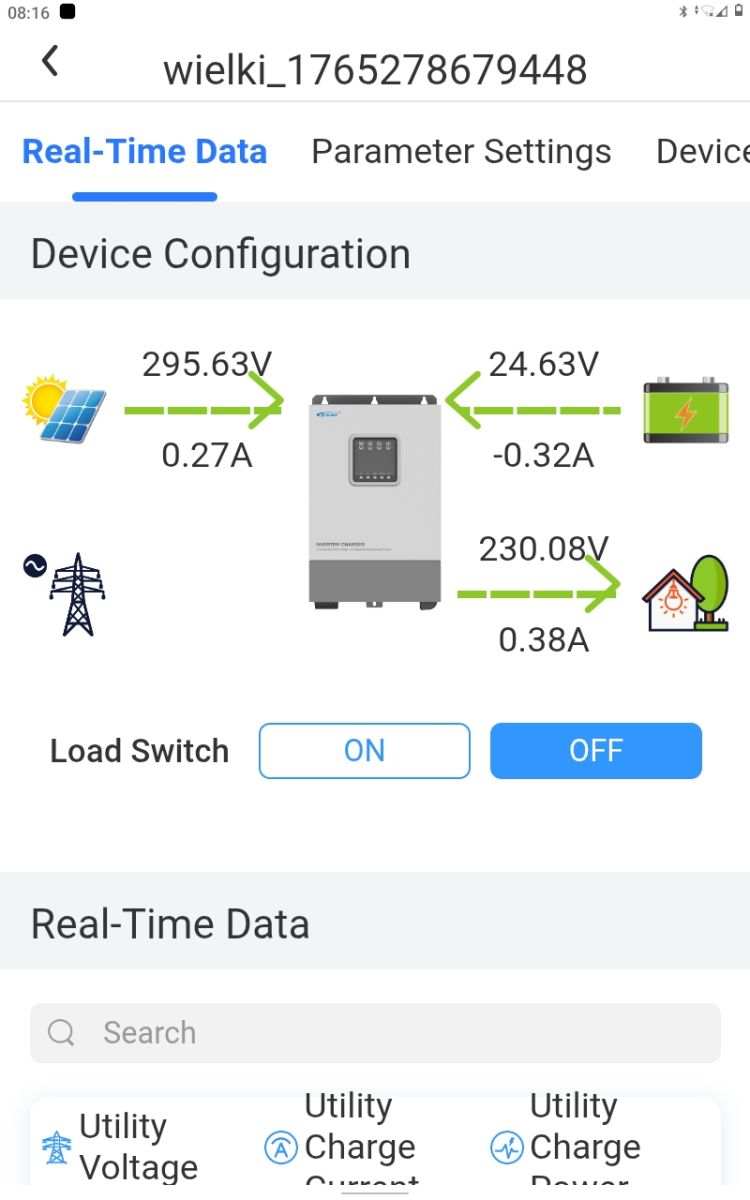Turn the Load Switch ON

[364, 751]
